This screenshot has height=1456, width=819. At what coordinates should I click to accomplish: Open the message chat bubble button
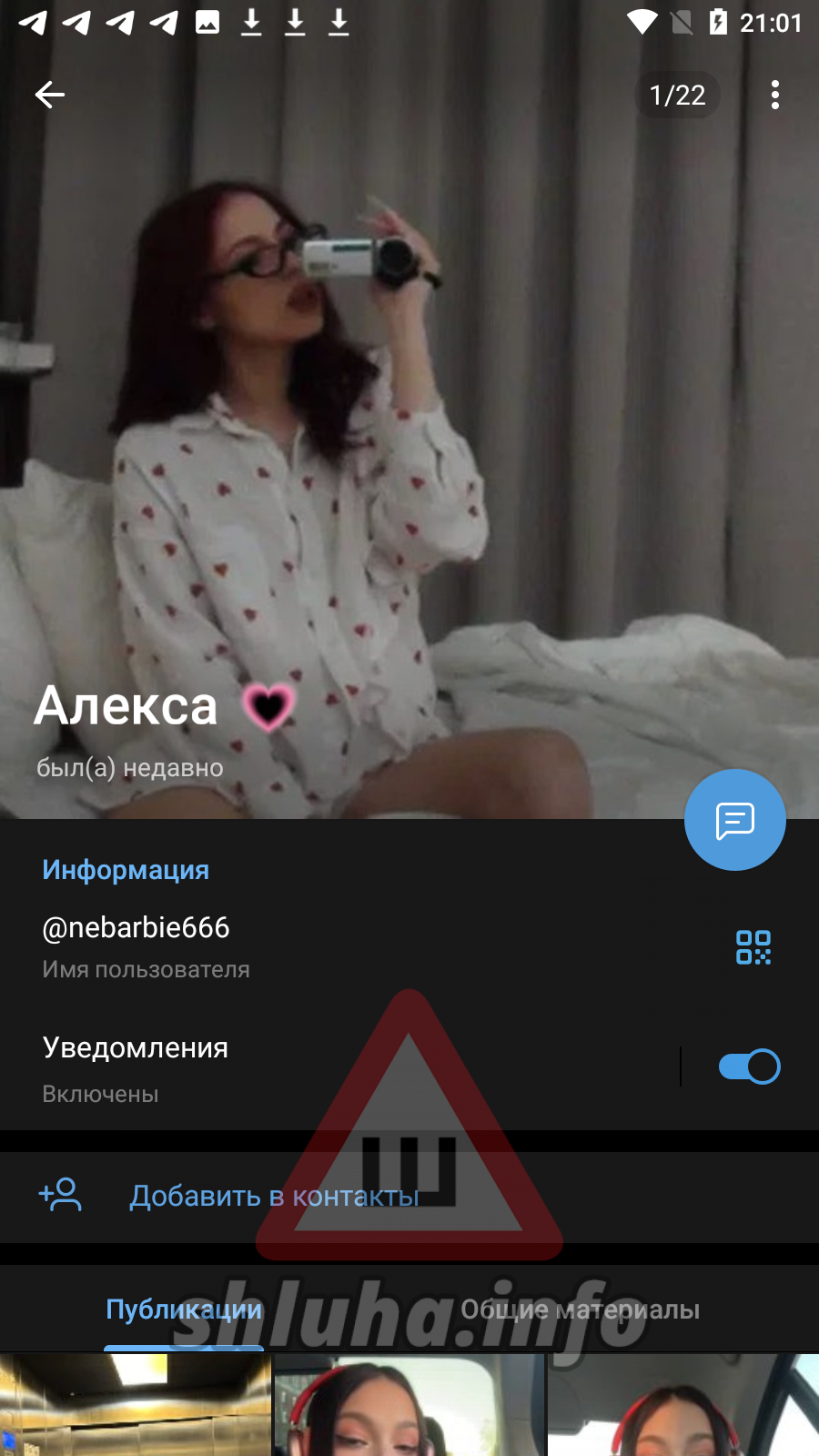point(735,820)
